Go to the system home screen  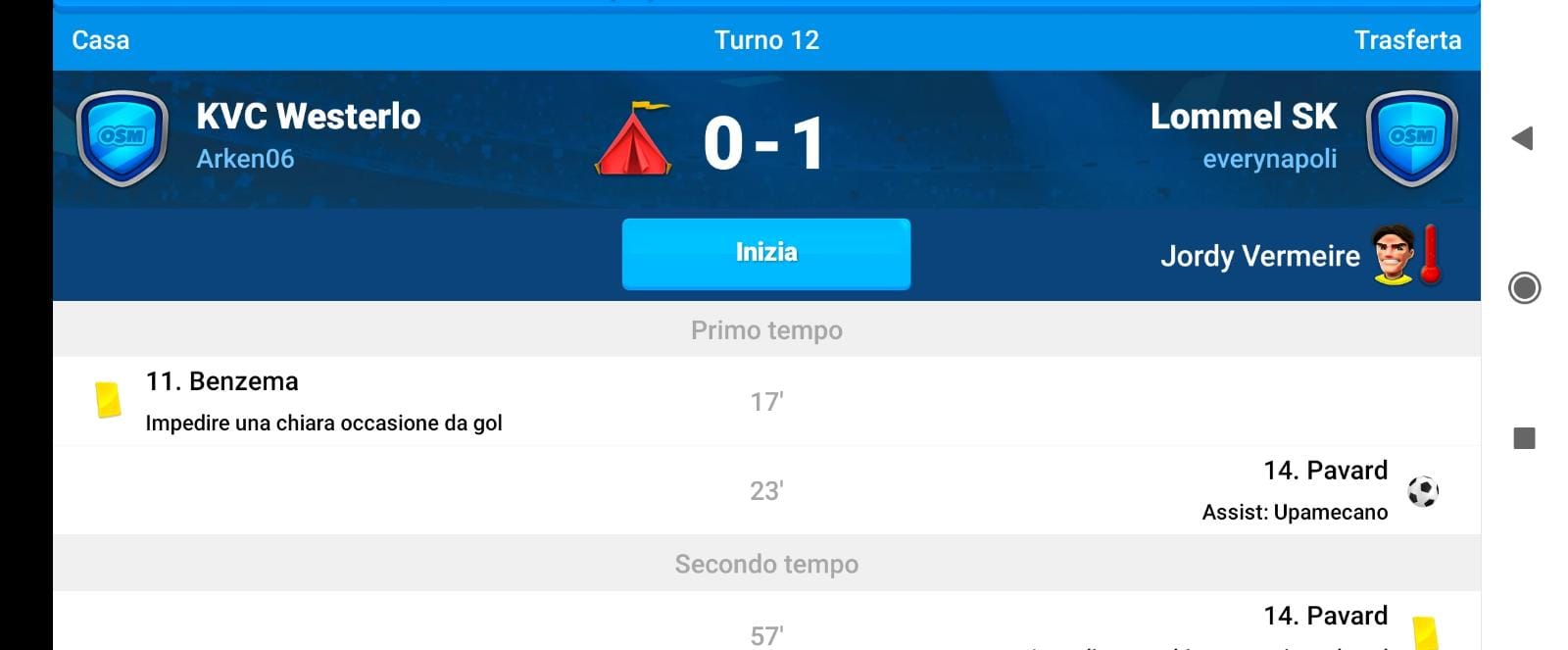tap(1524, 288)
